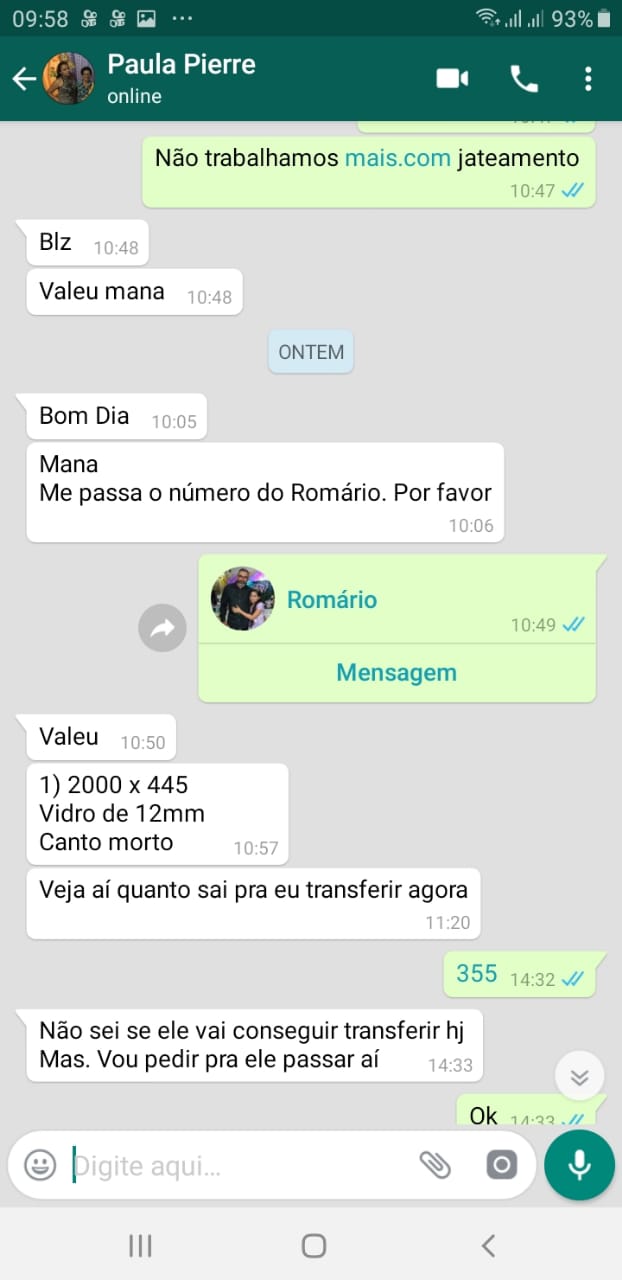Start a video call with Paula Pierre
Screen dimensions: 622x1280
pyautogui.click(x=453, y=78)
